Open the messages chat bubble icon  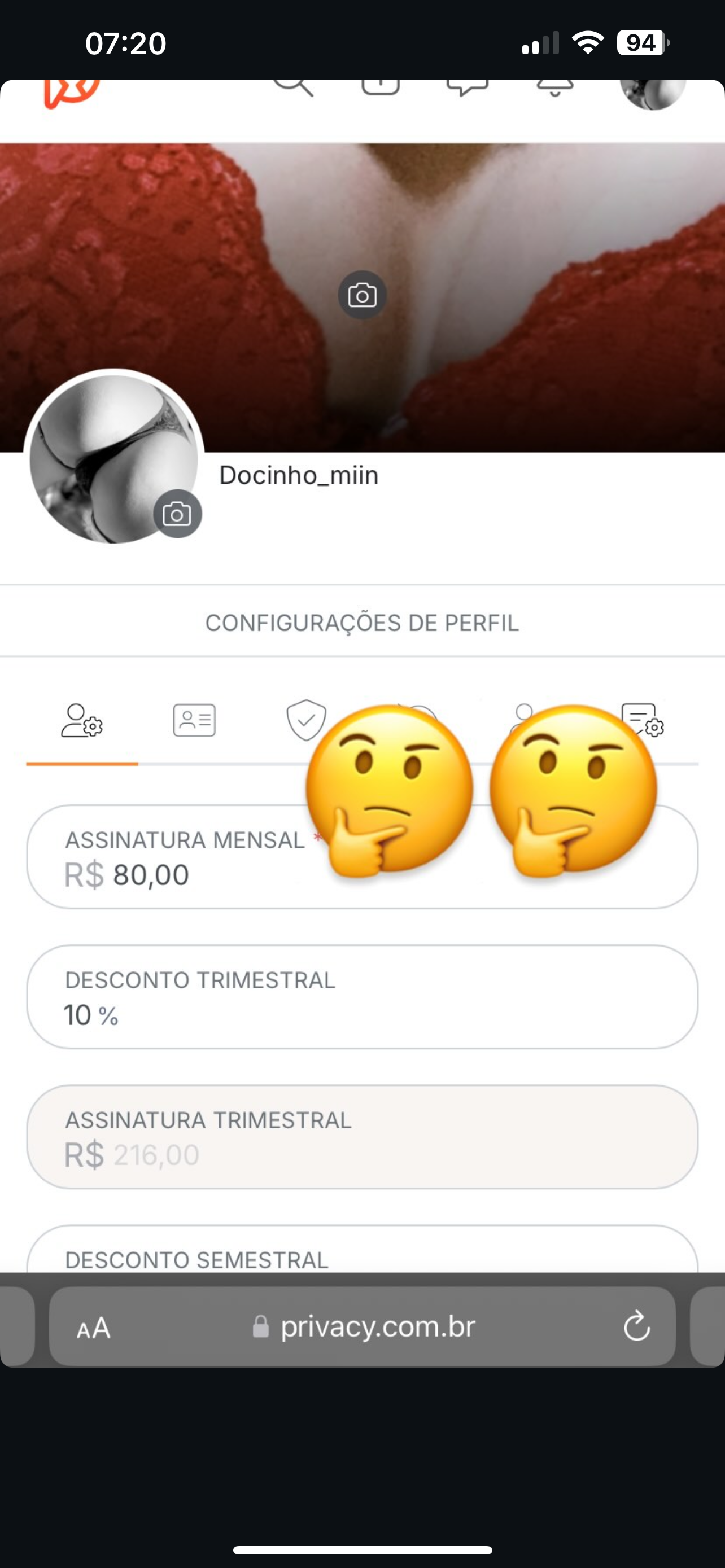[467, 87]
